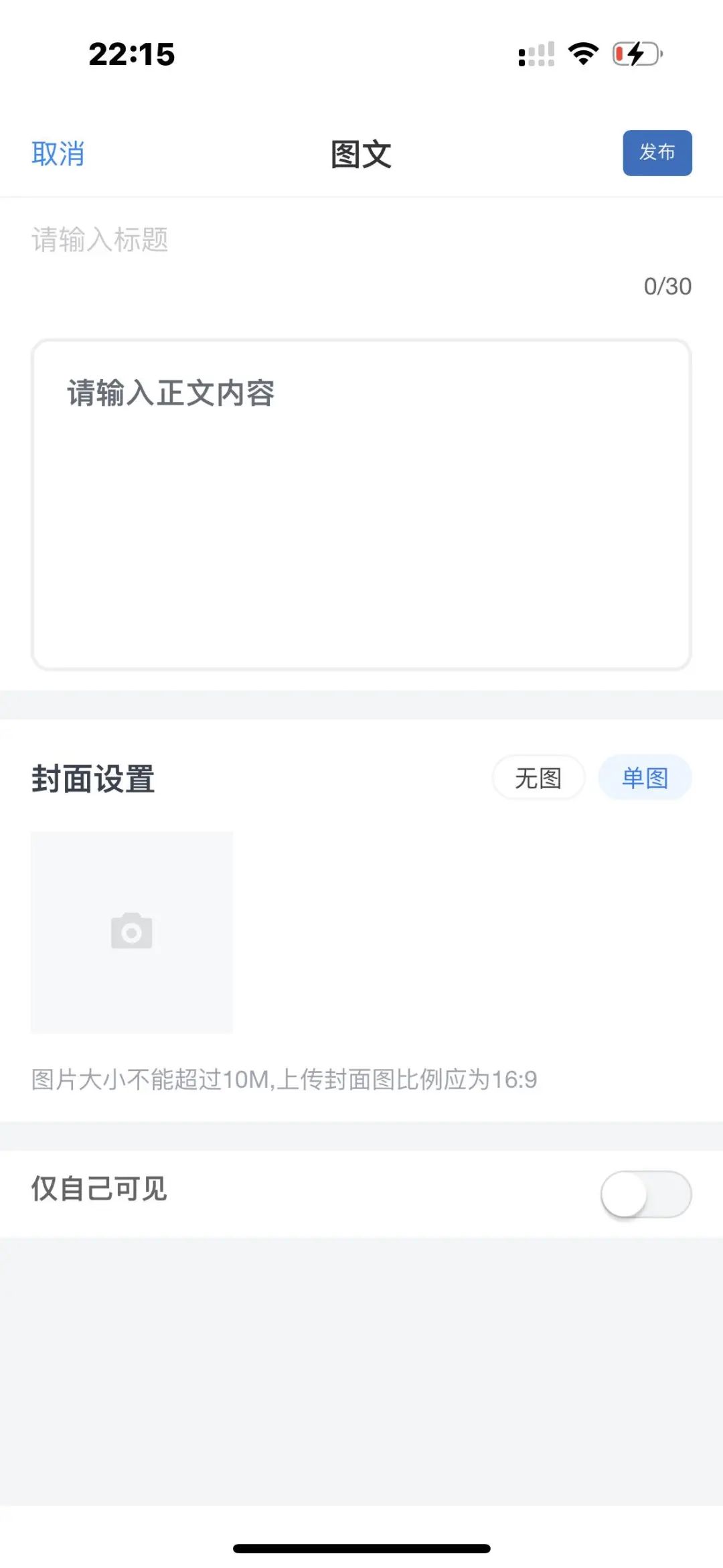Tap the 请输入正文内容 body text area
Image resolution: width=723 pixels, height=1568 pixels.
point(361,505)
